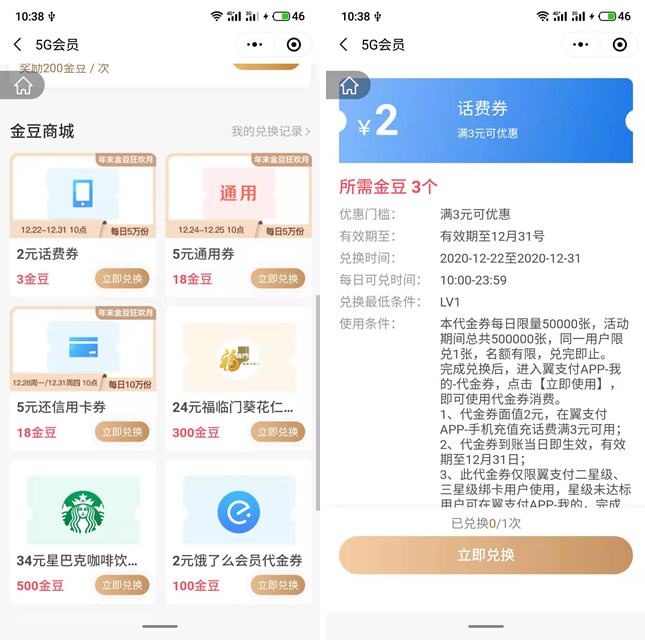The height and width of the screenshot is (640, 645).
Task: Close the mini-program on the 话费券 detail page
Action: click(619, 45)
